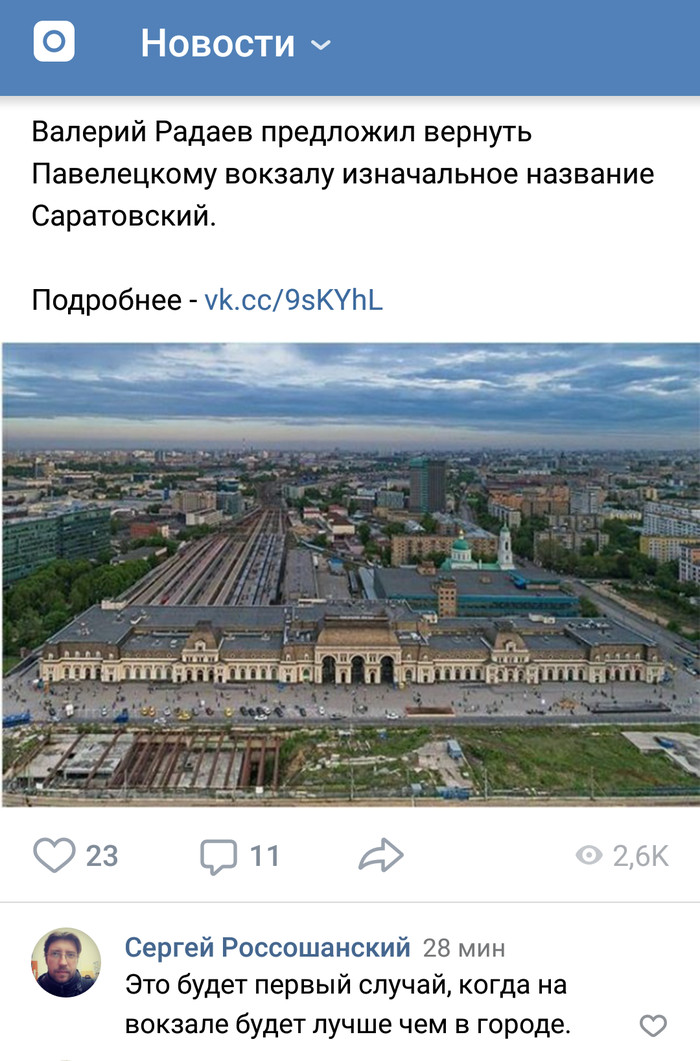Like Сергей Россошанский's comment
700x1061 pixels.
pos(653,1025)
